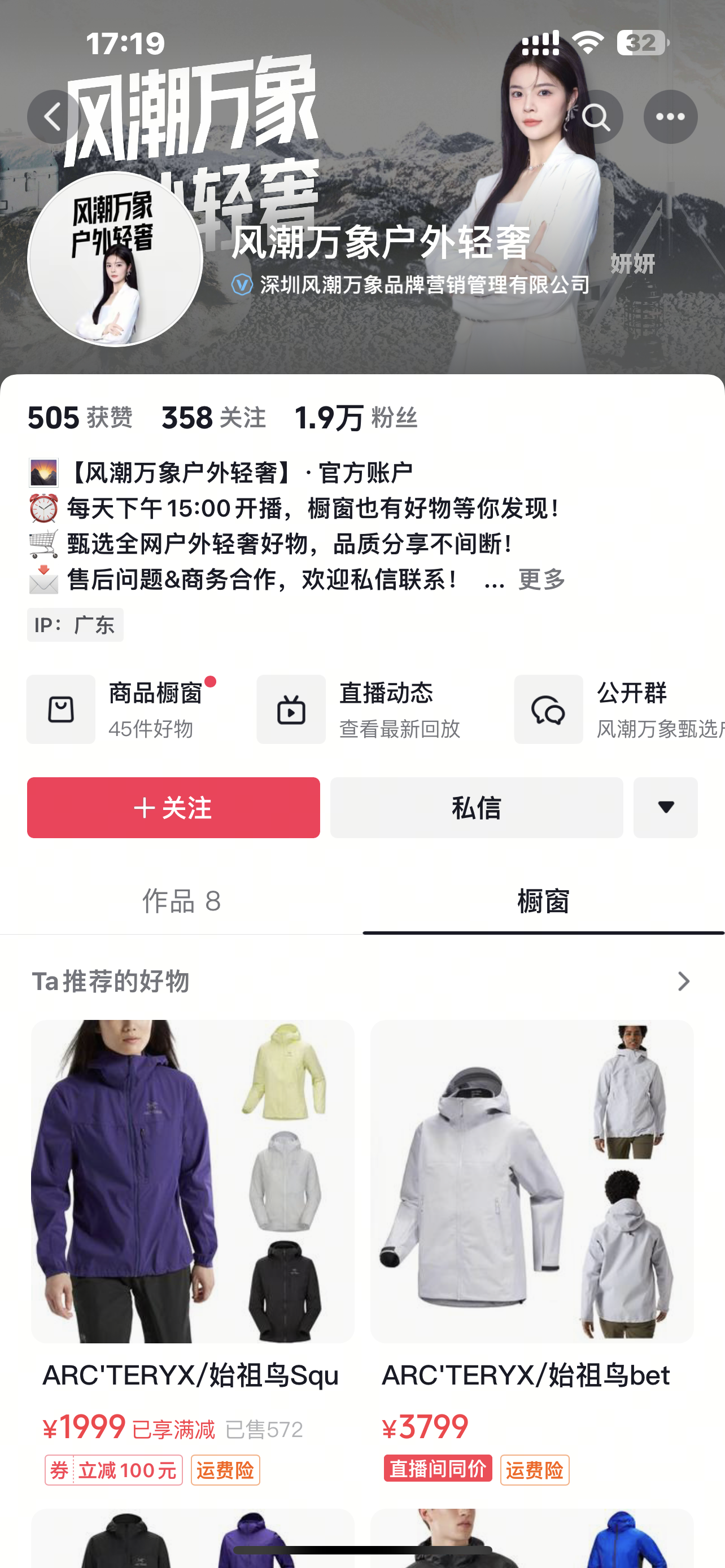
Task: Open the three-dot overflow menu
Action: point(670,117)
